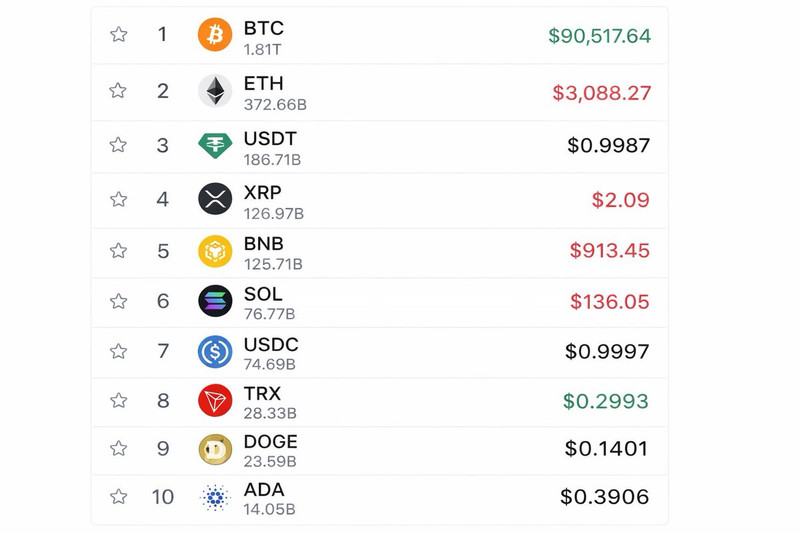This screenshot has width=800, height=533.
Task: Add SOL to the watchlist star
Action: tap(118, 301)
